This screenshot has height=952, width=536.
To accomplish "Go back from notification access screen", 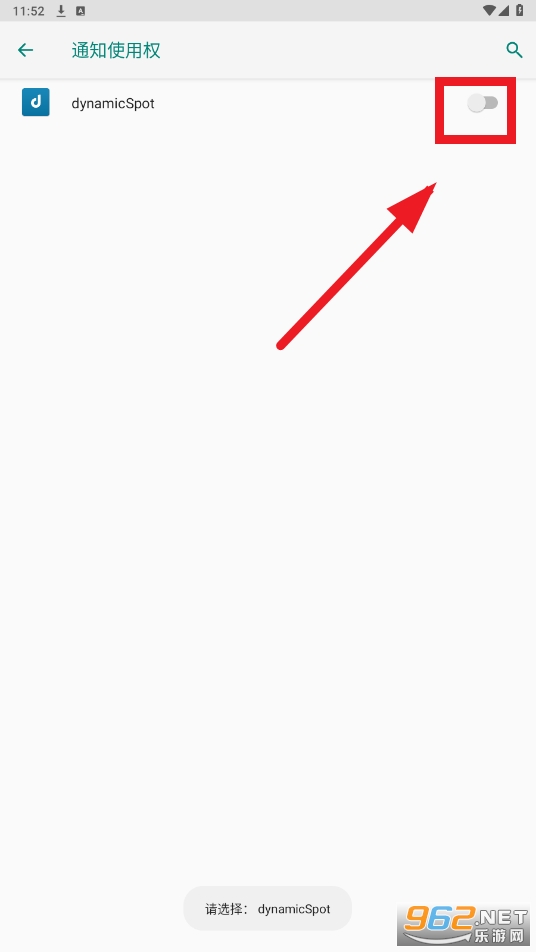I will [25, 50].
